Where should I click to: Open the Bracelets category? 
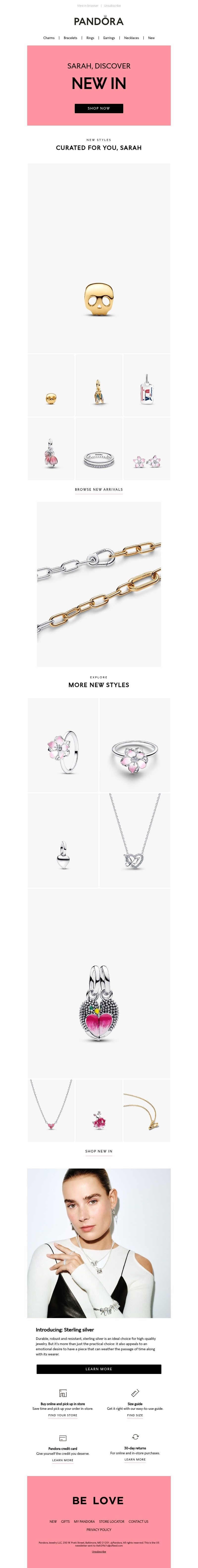pyautogui.click(x=71, y=38)
